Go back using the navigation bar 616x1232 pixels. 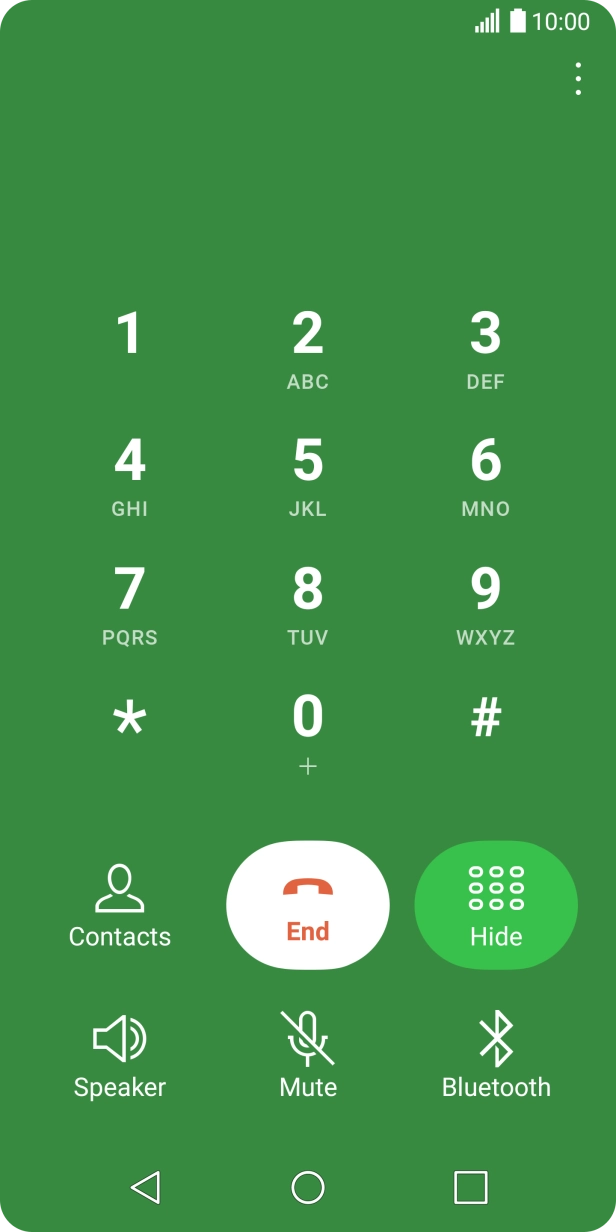point(146,1187)
